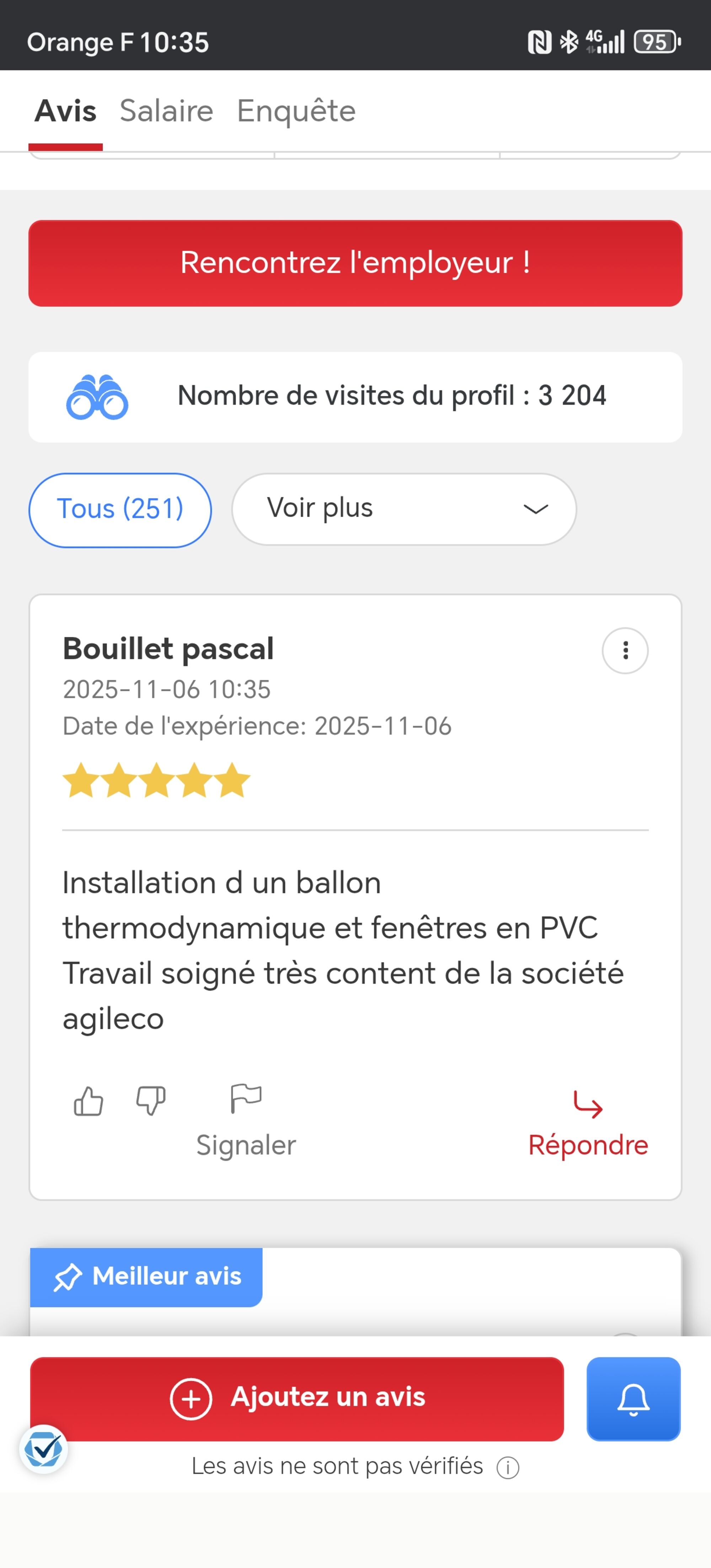Image resolution: width=711 pixels, height=1568 pixels.
Task: Switch to the Enquête tab
Action: (x=296, y=111)
